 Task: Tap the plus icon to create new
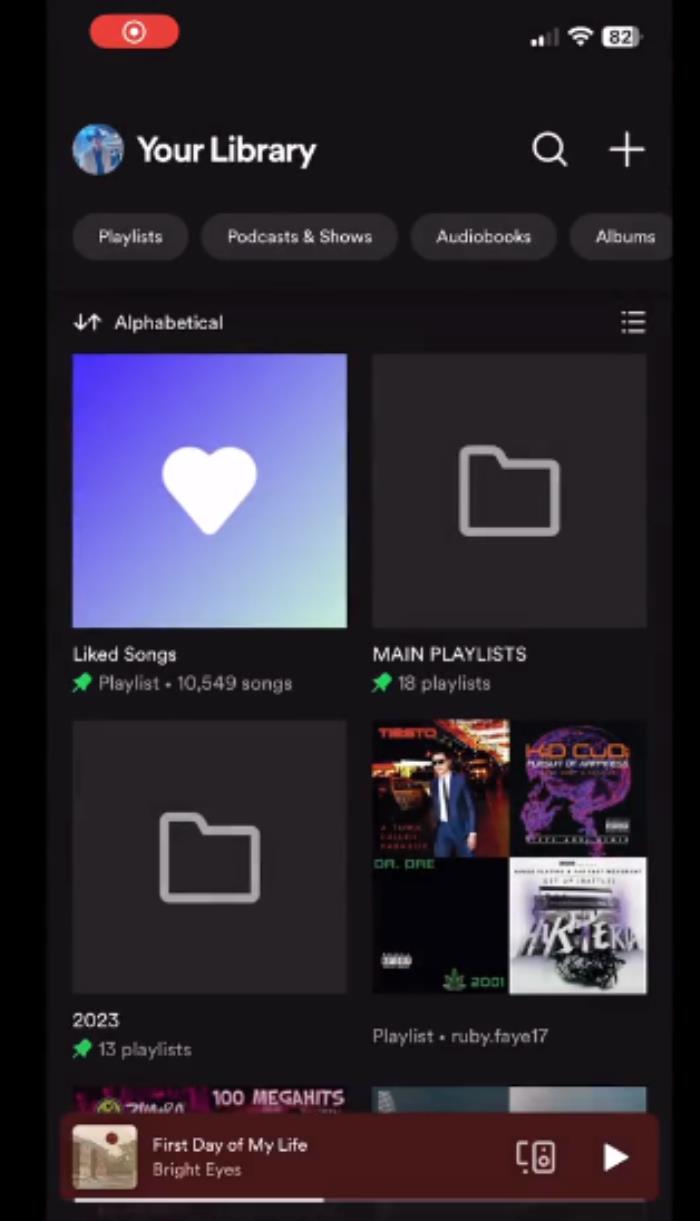(x=627, y=150)
